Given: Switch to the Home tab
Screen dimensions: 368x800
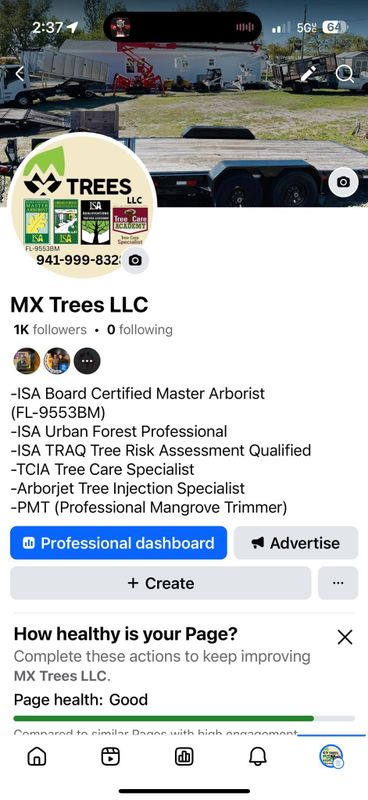Looking at the screenshot, I should 36,757.
